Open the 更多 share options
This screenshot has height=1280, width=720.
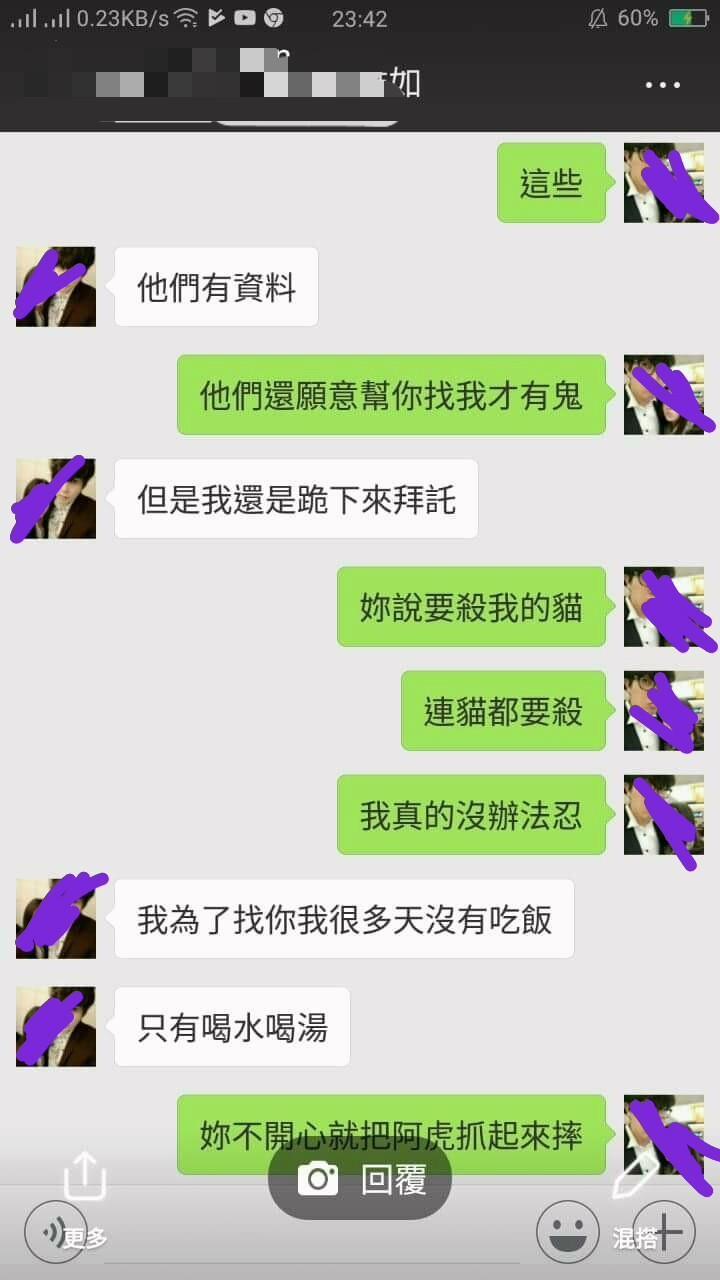(85, 1185)
